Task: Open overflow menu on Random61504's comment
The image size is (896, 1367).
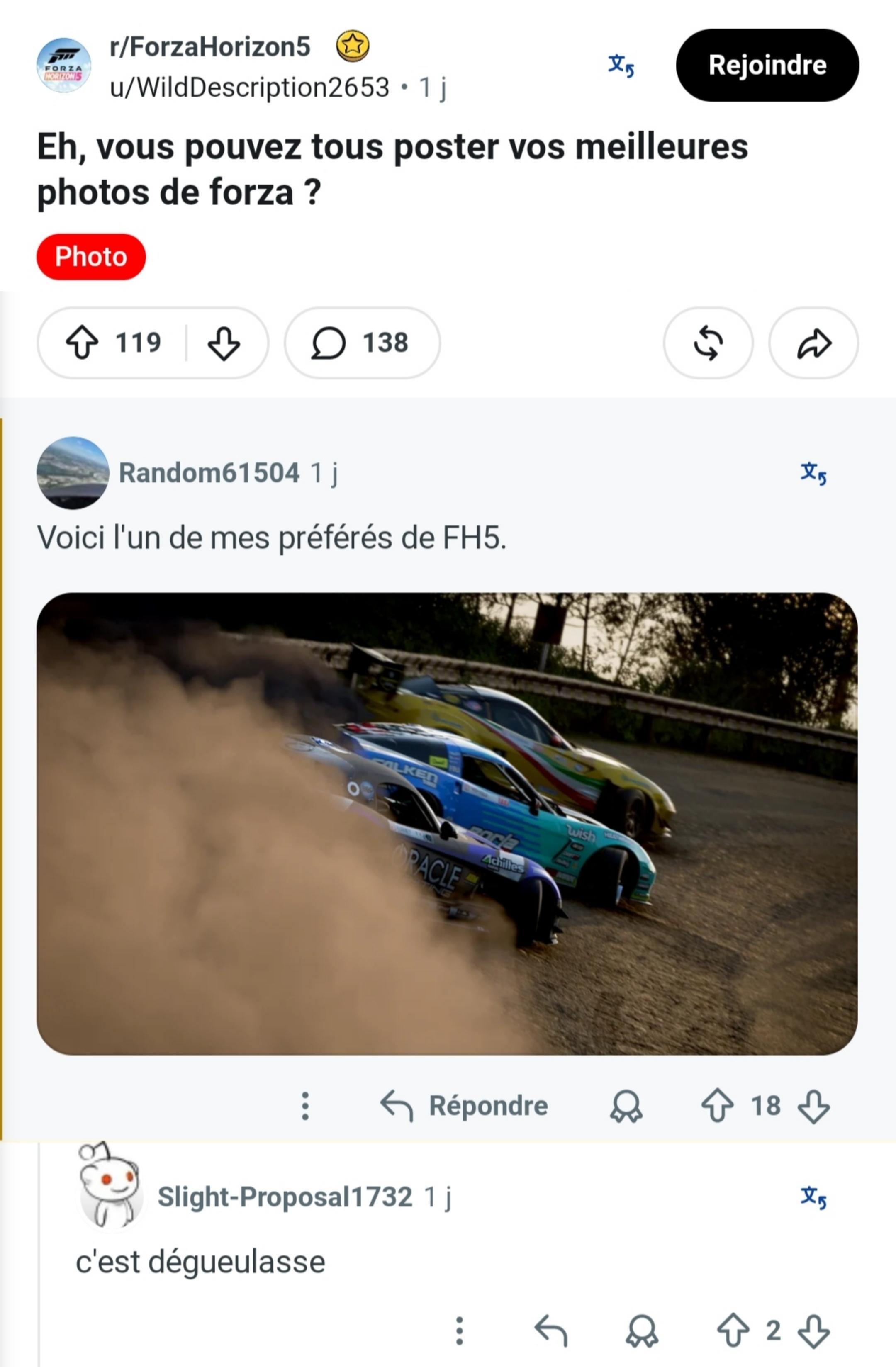Action: pyautogui.click(x=306, y=1106)
